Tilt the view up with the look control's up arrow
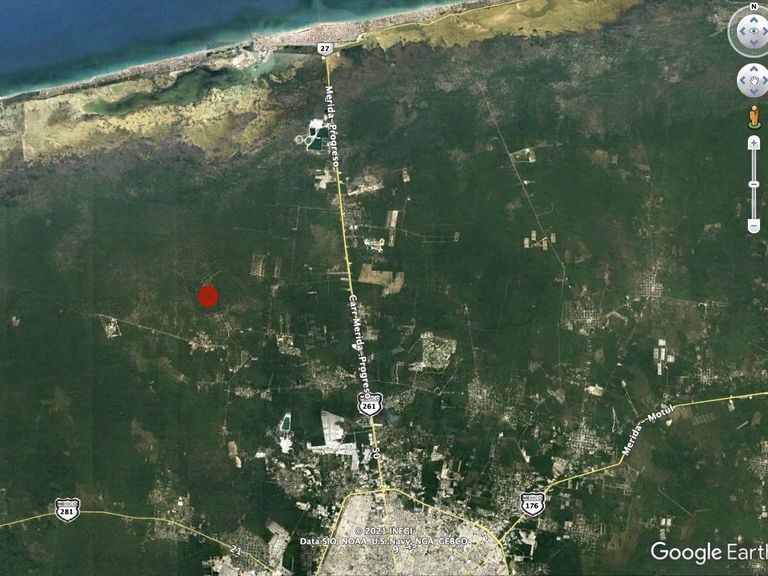The height and width of the screenshot is (576, 768). point(754,20)
